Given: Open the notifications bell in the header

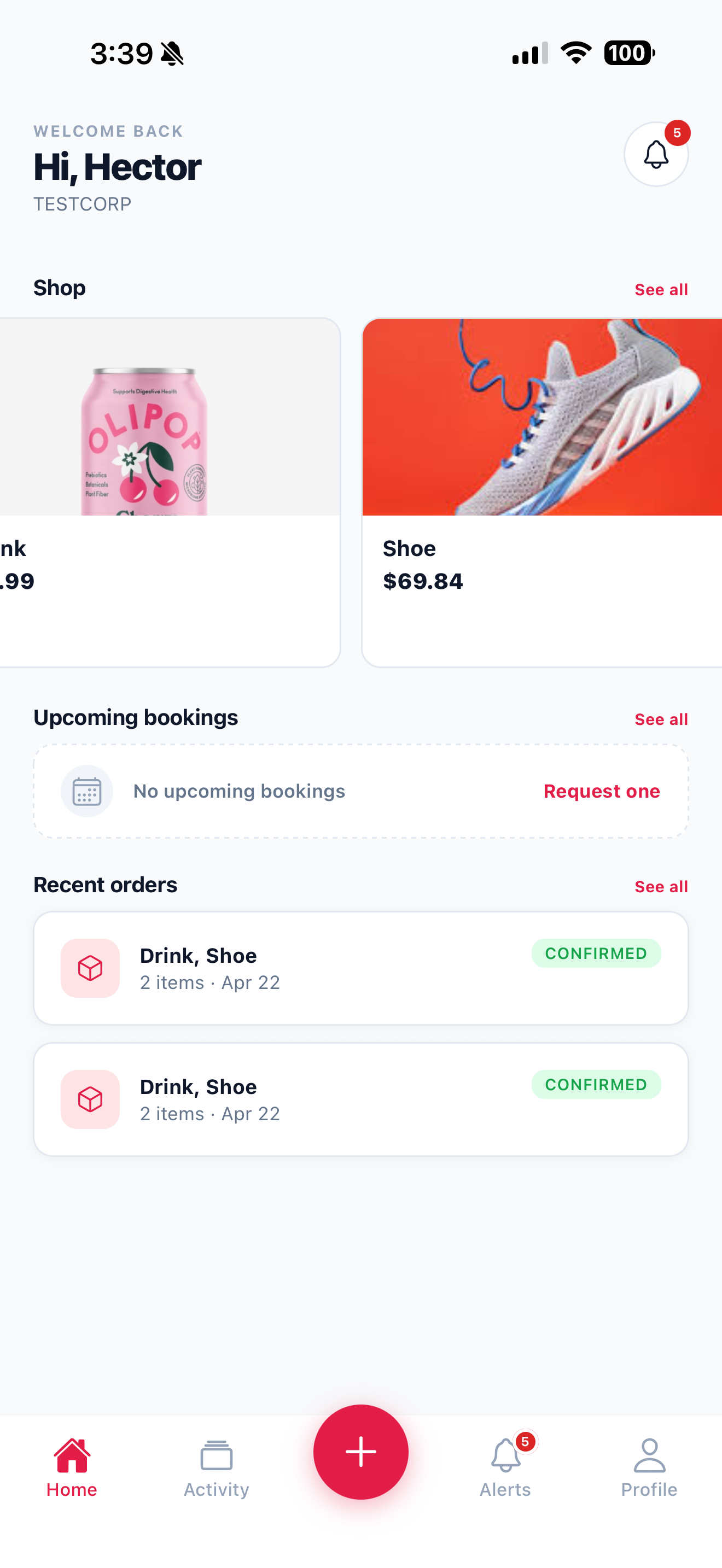Looking at the screenshot, I should pyautogui.click(x=656, y=154).
